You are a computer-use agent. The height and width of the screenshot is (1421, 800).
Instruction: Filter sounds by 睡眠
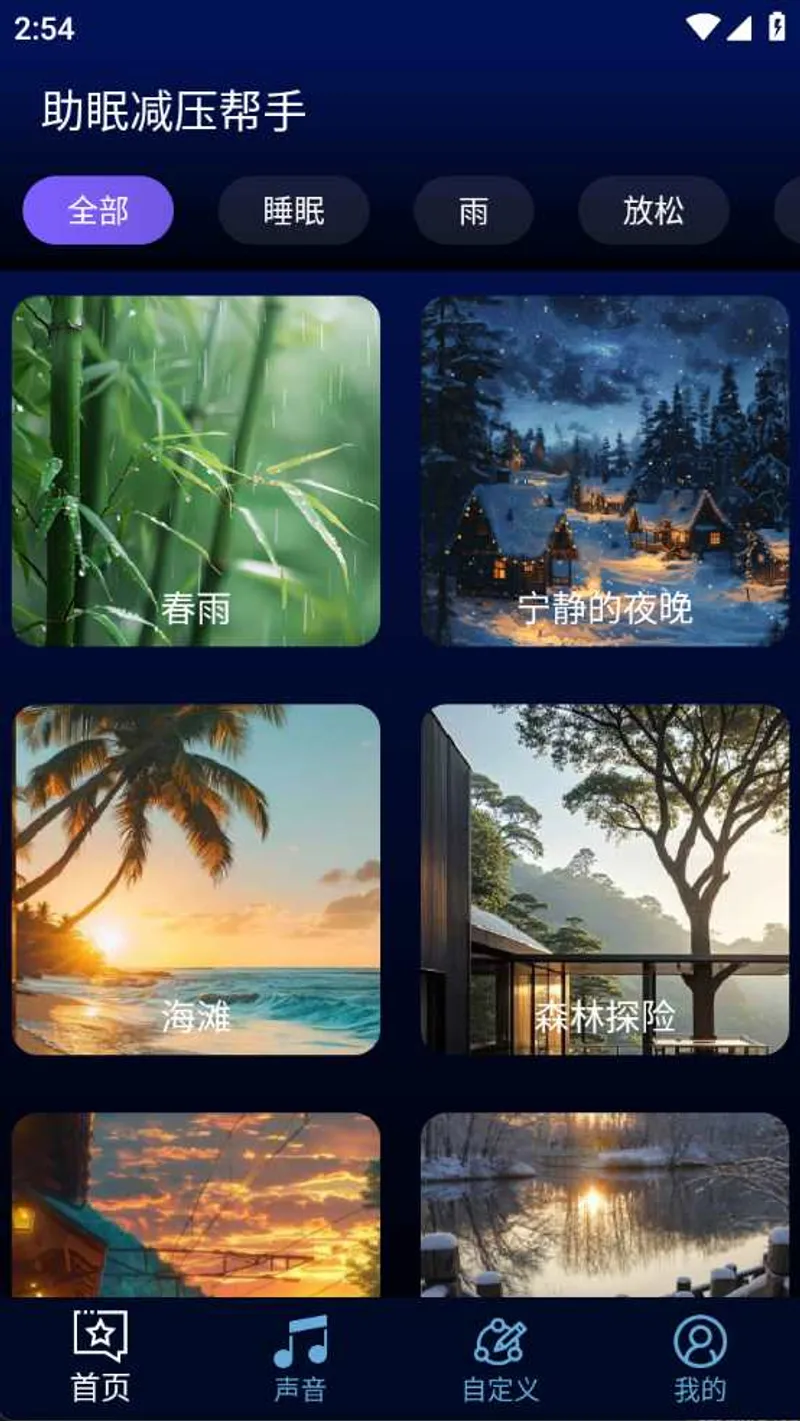[293, 210]
